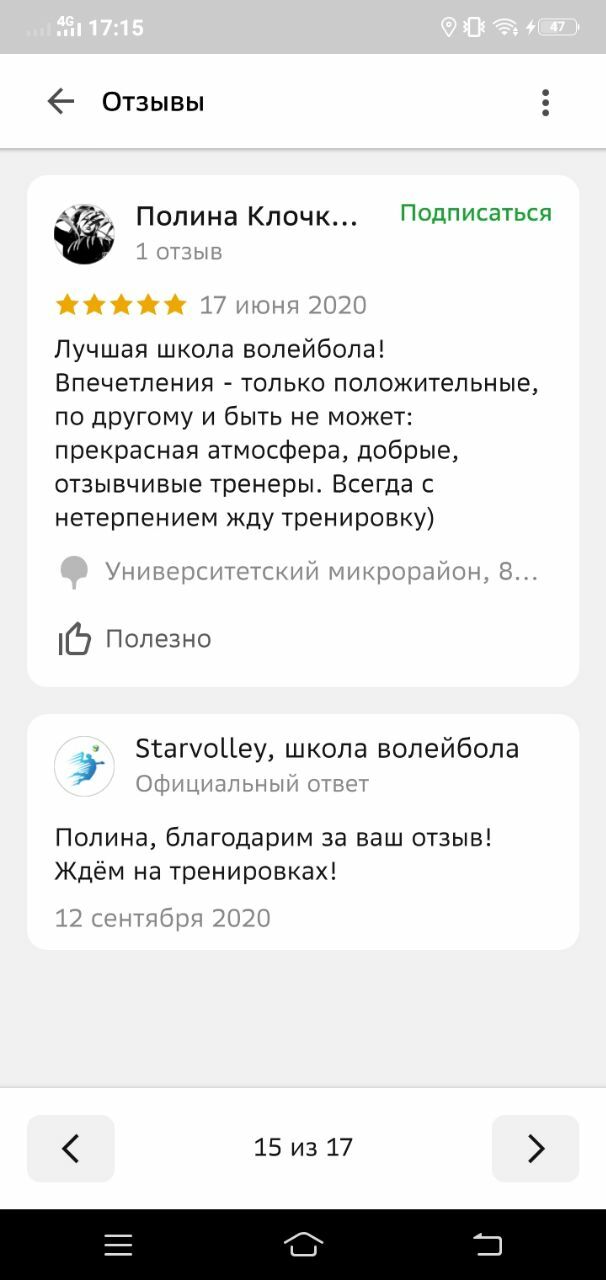This screenshot has width=606, height=1280.
Task: Open Starvolley, школа волейбола profile
Action: click(x=326, y=749)
